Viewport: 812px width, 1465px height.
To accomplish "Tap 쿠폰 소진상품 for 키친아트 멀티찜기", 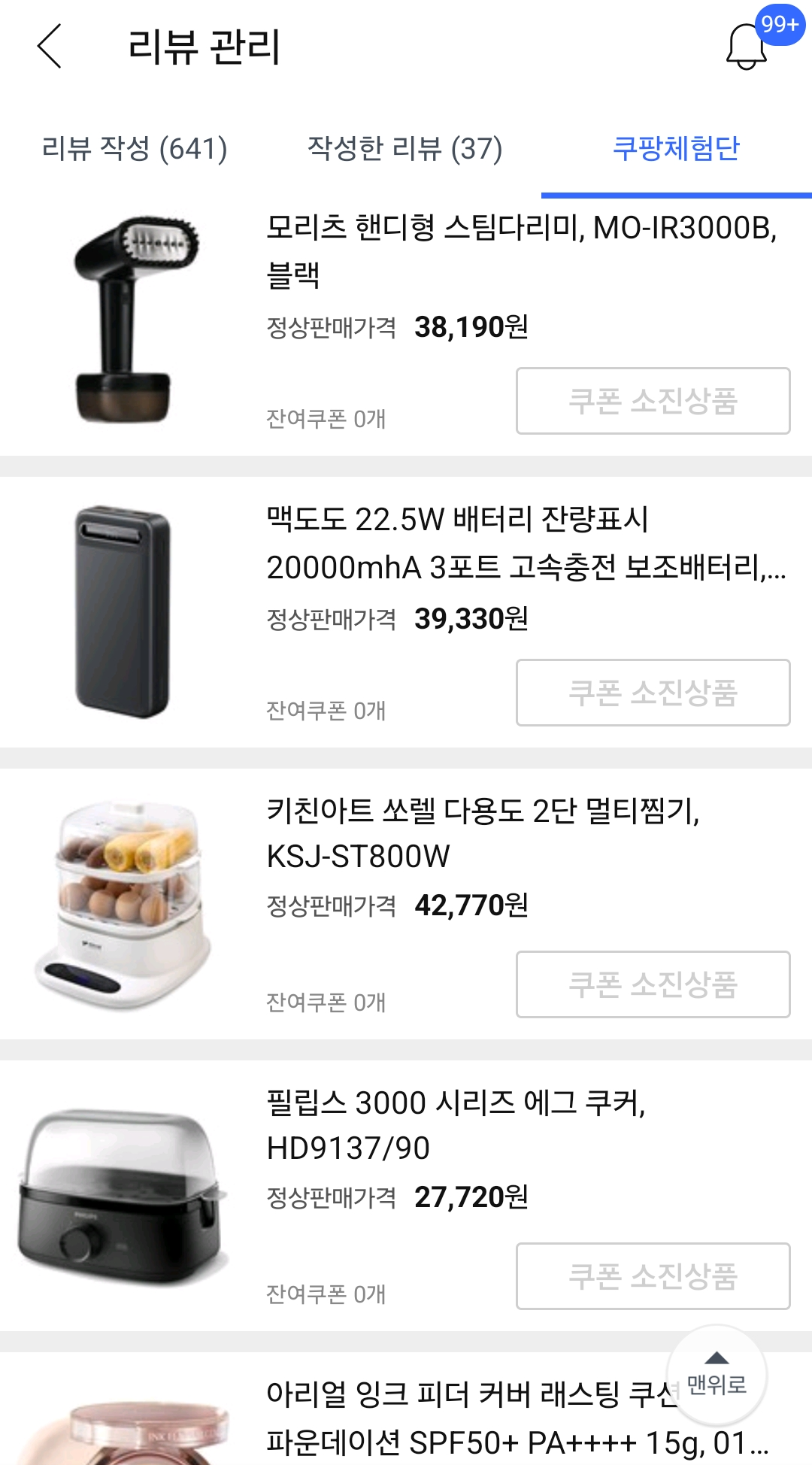I will coord(653,984).
